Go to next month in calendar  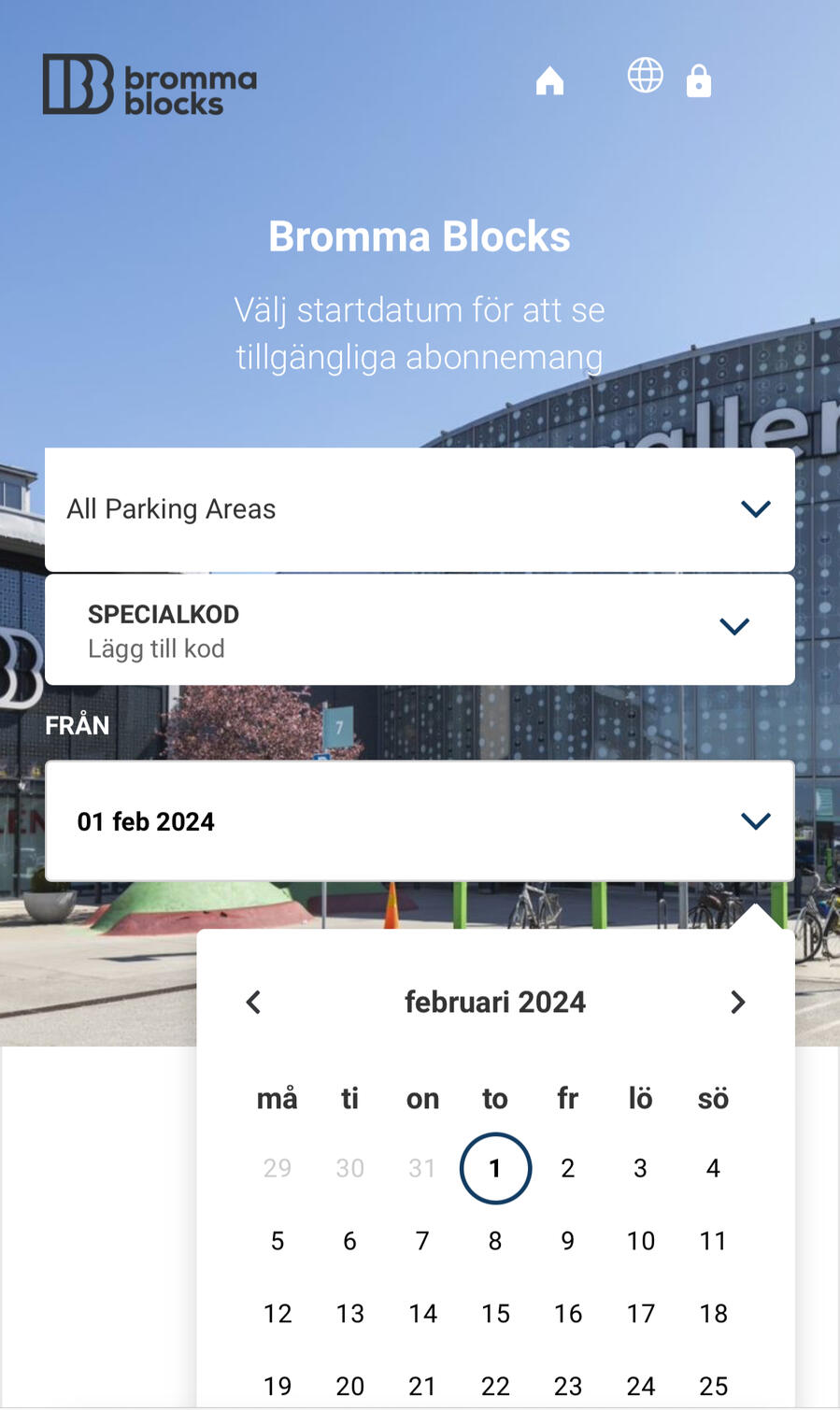click(x=737, y=1003)
